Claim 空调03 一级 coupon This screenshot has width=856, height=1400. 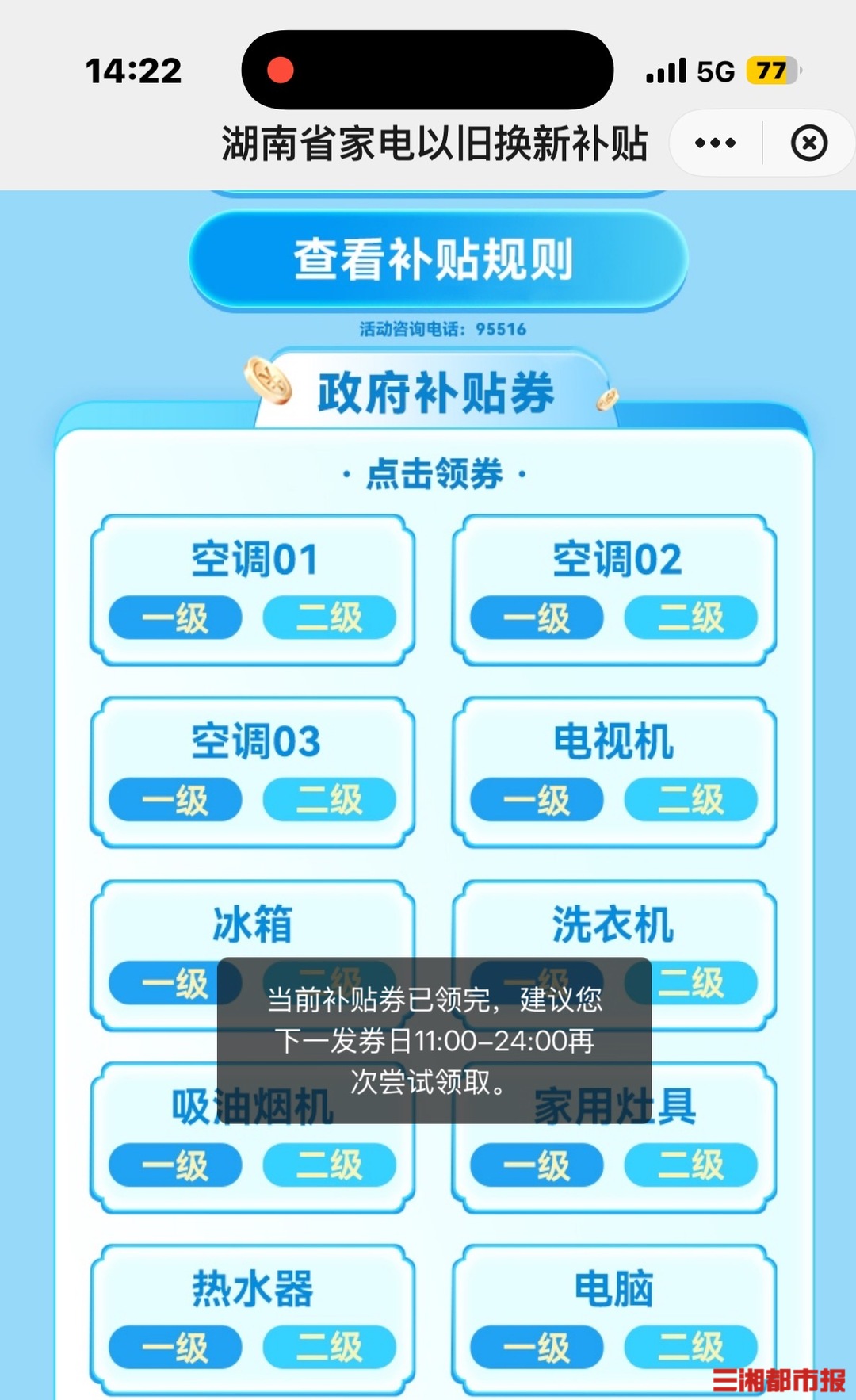tap(175, 800)
